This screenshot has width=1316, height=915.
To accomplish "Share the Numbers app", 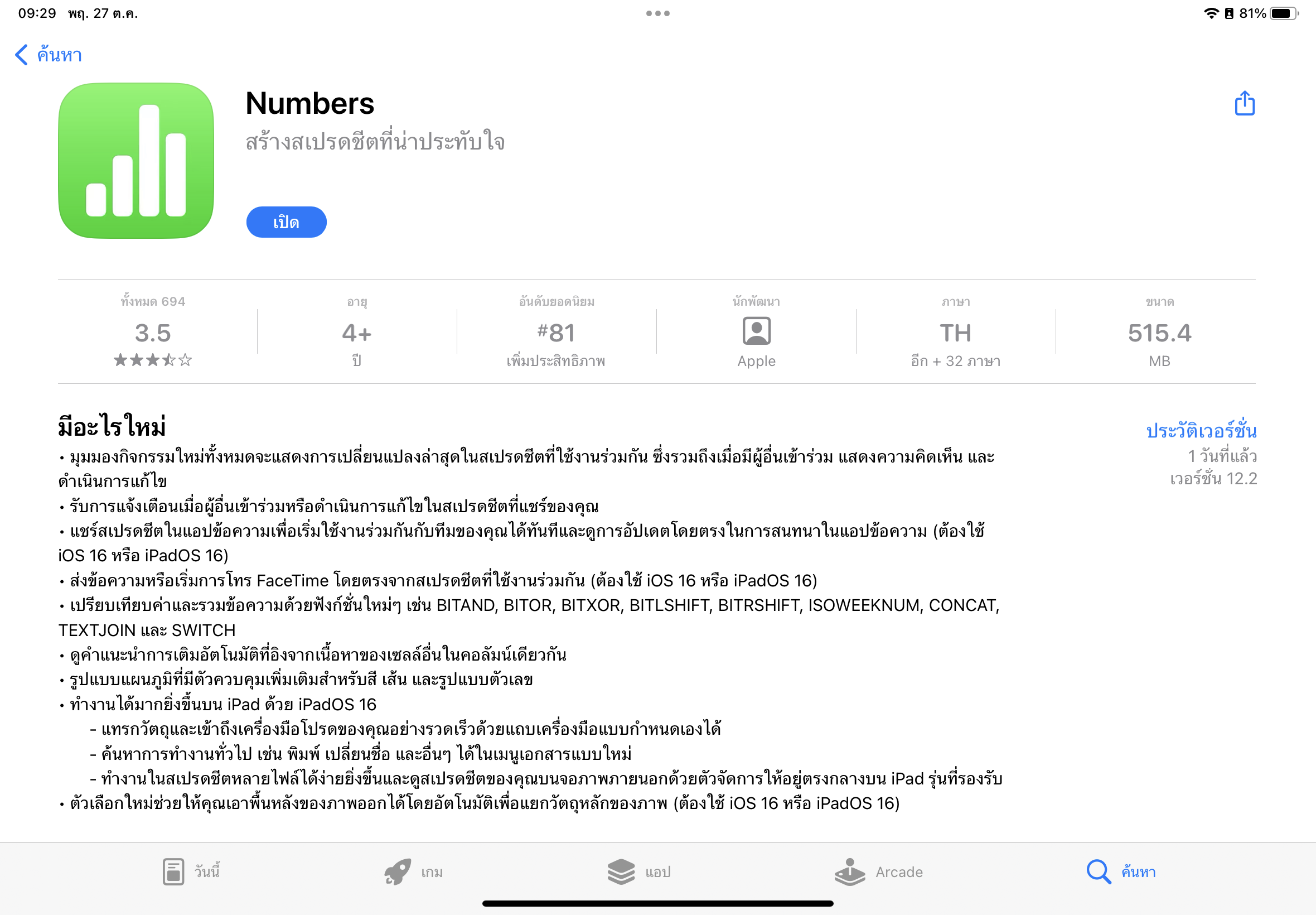I will tap(1244, 104).
